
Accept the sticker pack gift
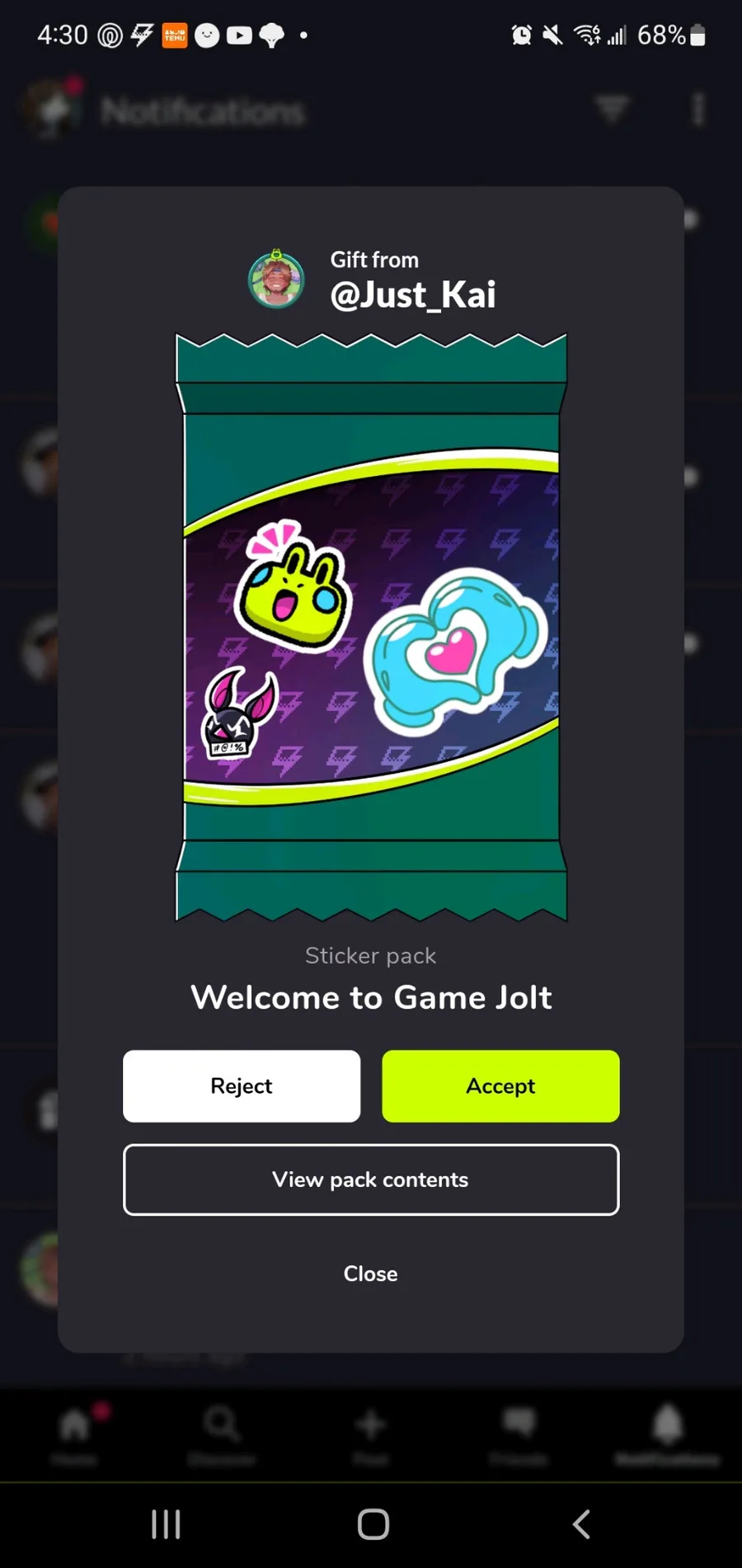coord(500,1085)
